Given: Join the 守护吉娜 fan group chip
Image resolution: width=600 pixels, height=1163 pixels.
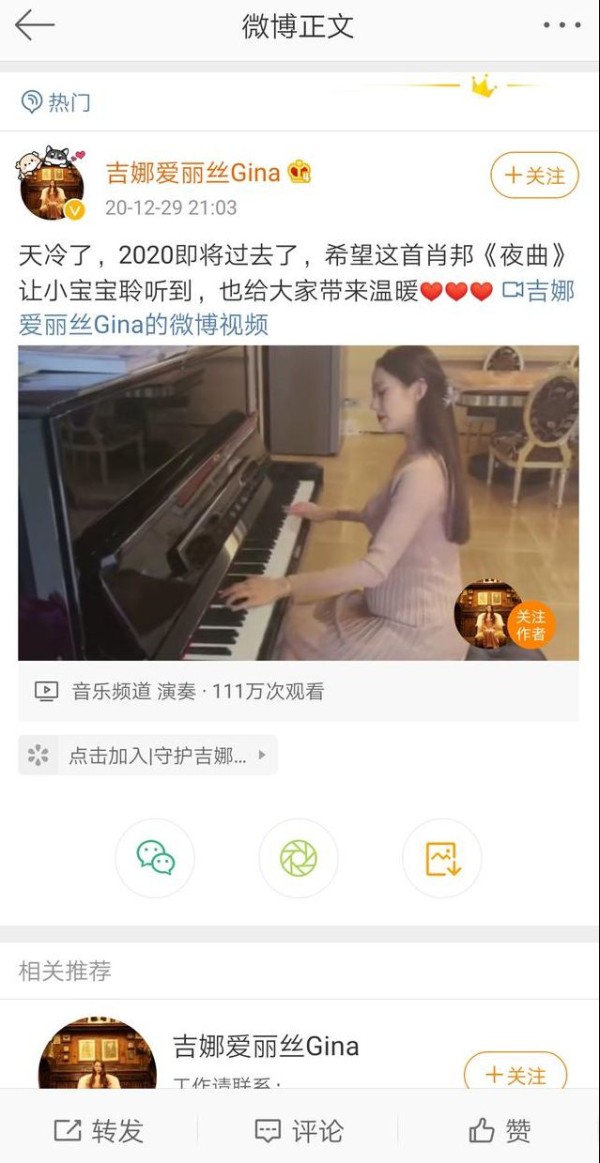Looking at the screenshot, I should click(x=148, y=755).
